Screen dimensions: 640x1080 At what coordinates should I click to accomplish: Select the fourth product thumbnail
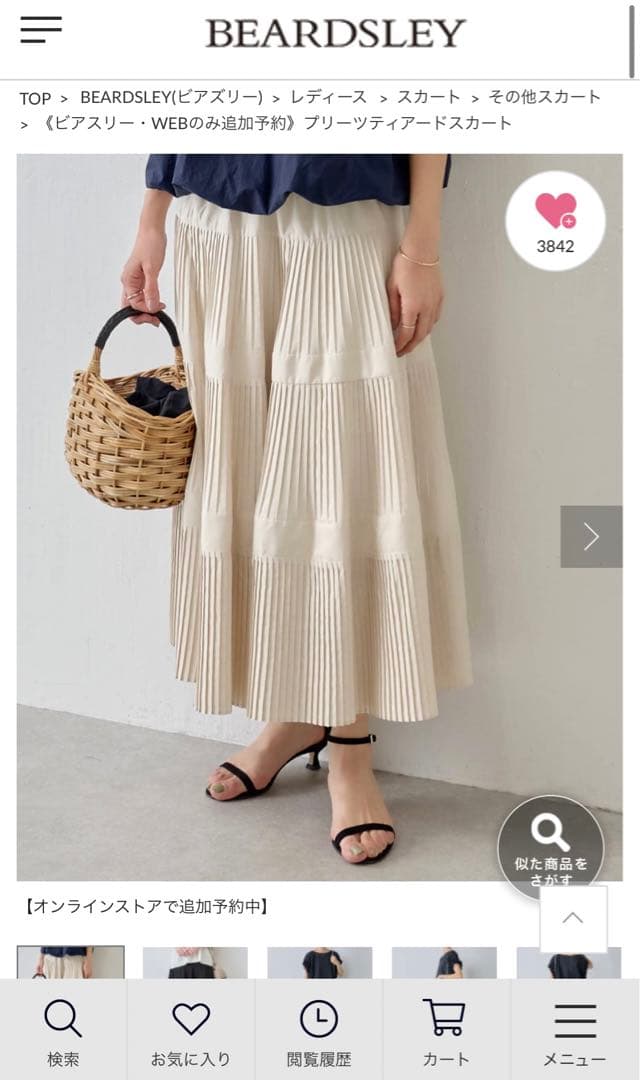coord(444,963)
